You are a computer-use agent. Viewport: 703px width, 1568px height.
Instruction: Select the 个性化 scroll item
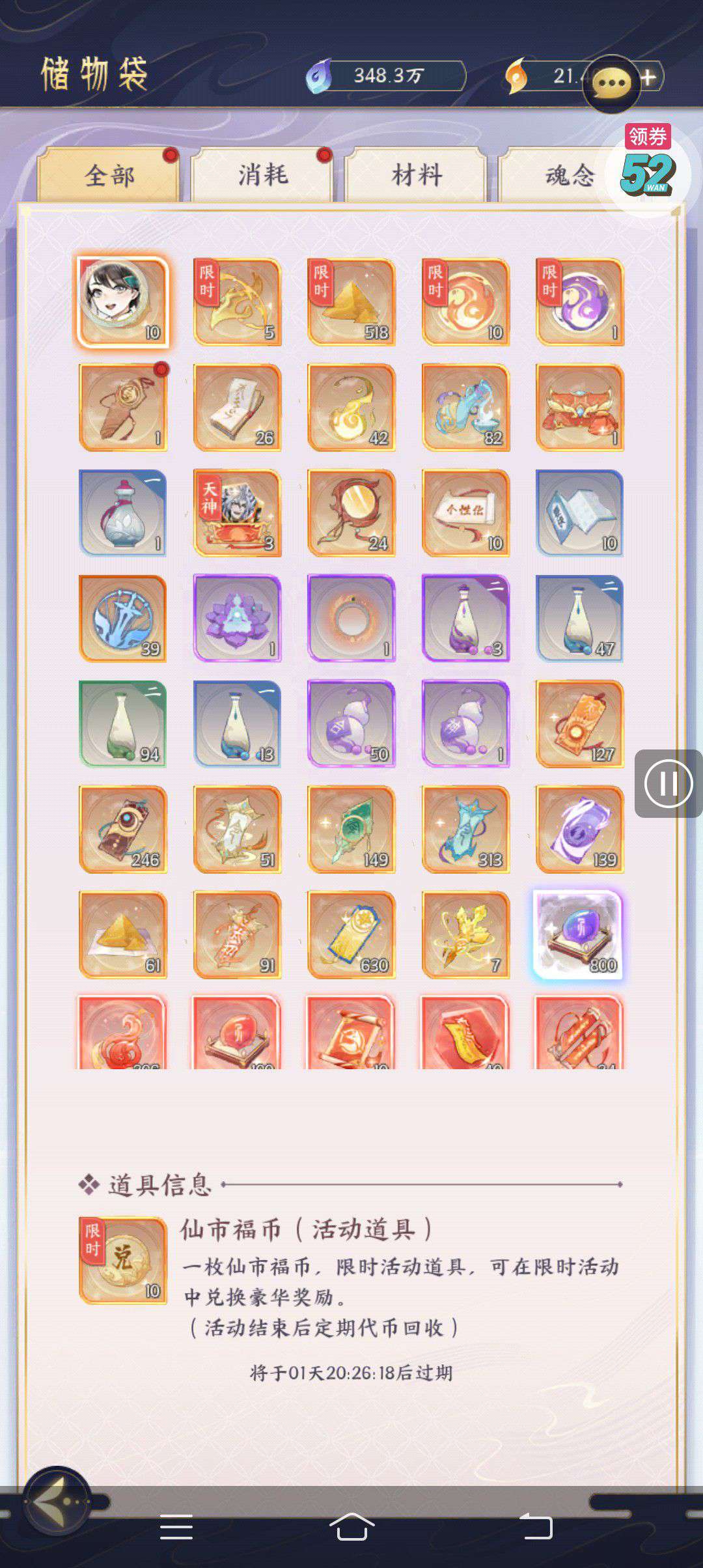[465, 513]
